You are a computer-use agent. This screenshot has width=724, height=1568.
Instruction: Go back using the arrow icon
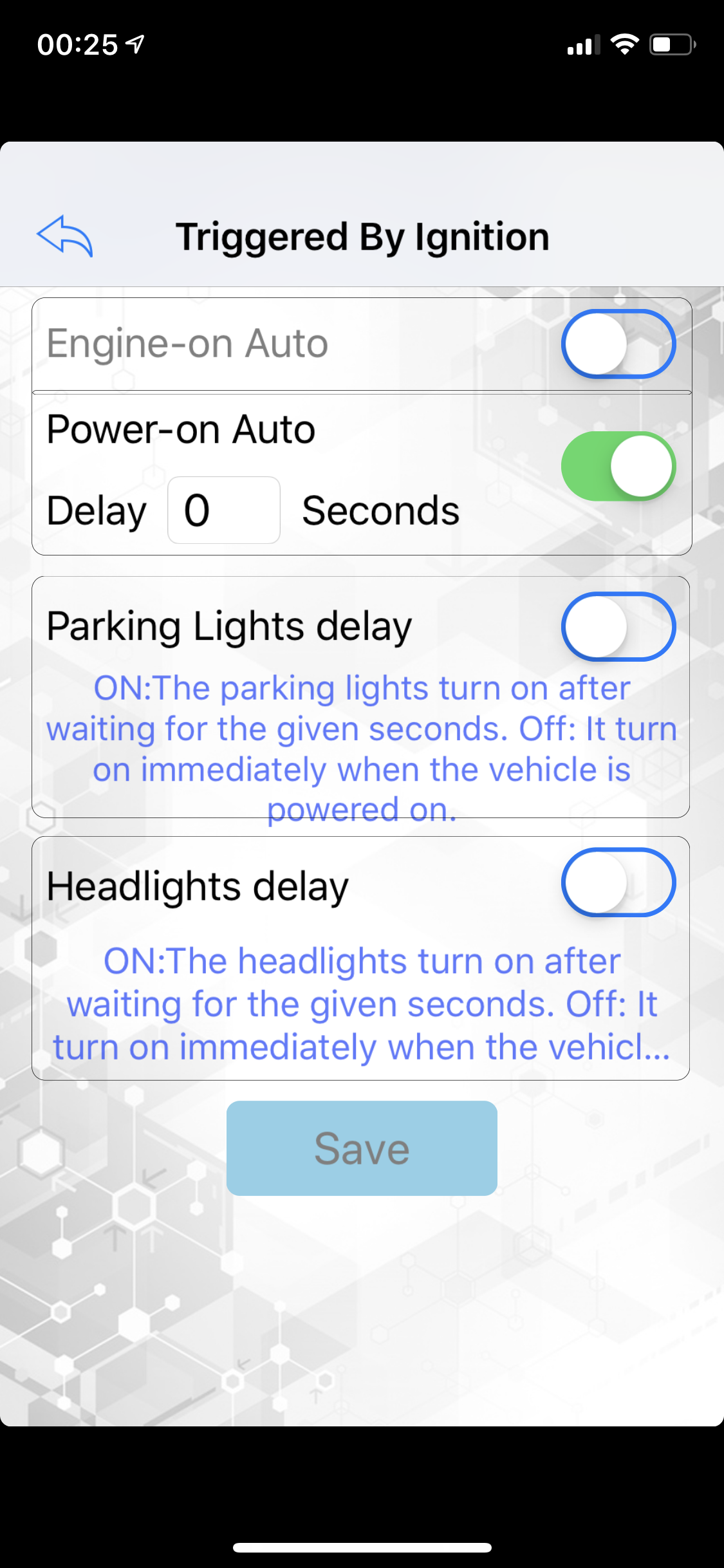(x=65, y=236)
